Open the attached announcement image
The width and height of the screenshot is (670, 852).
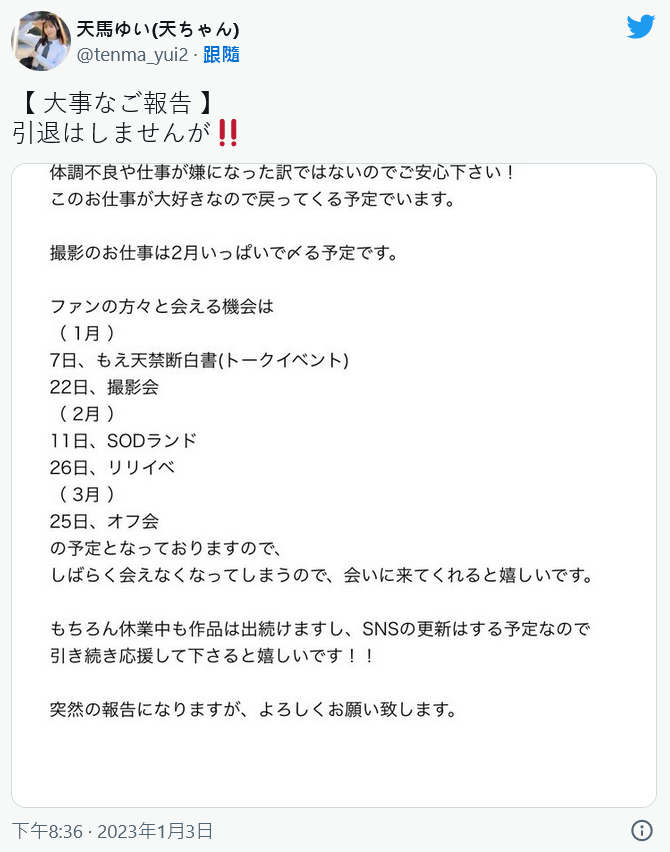pyautogui.click(x=334, y=485)
